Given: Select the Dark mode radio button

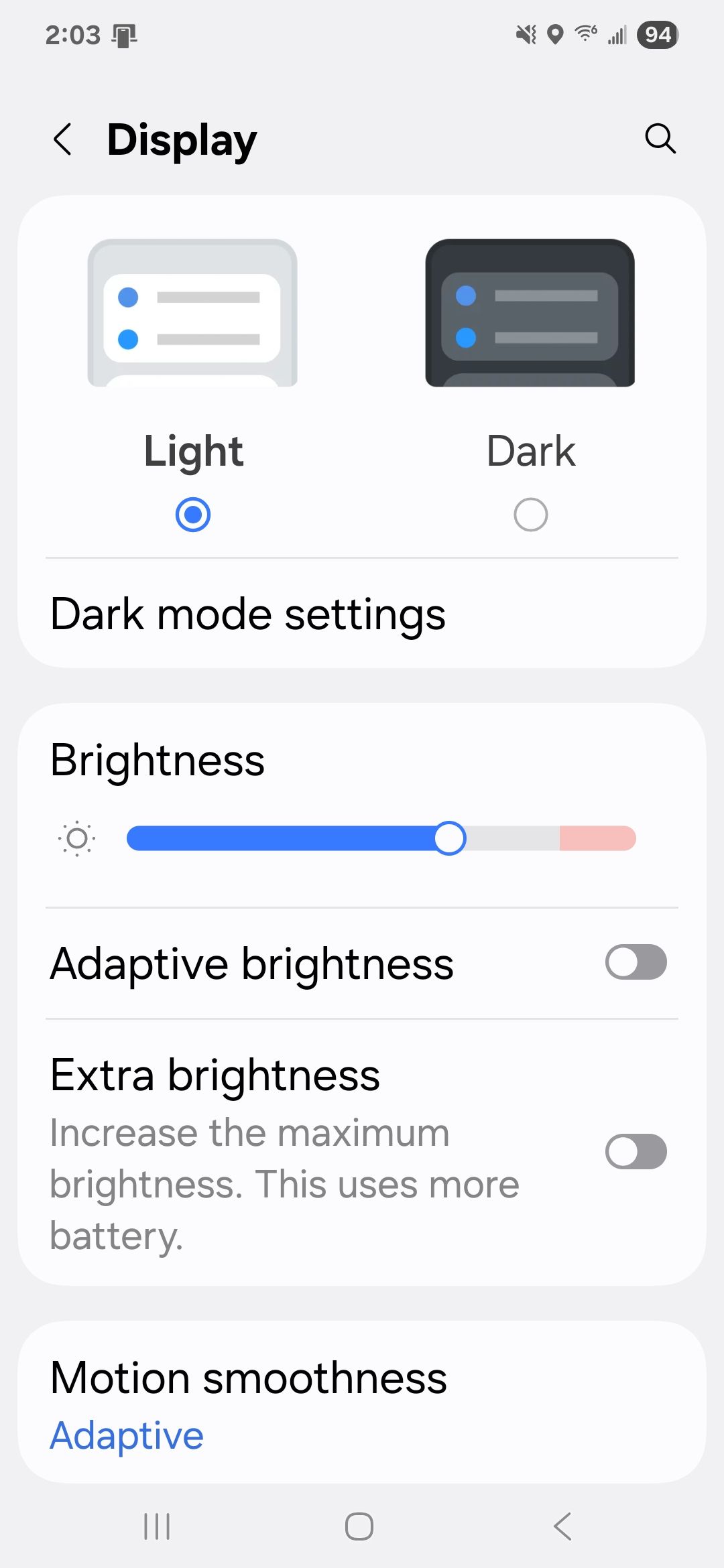Looking at the screenshot, I should (x=530, y=515).
